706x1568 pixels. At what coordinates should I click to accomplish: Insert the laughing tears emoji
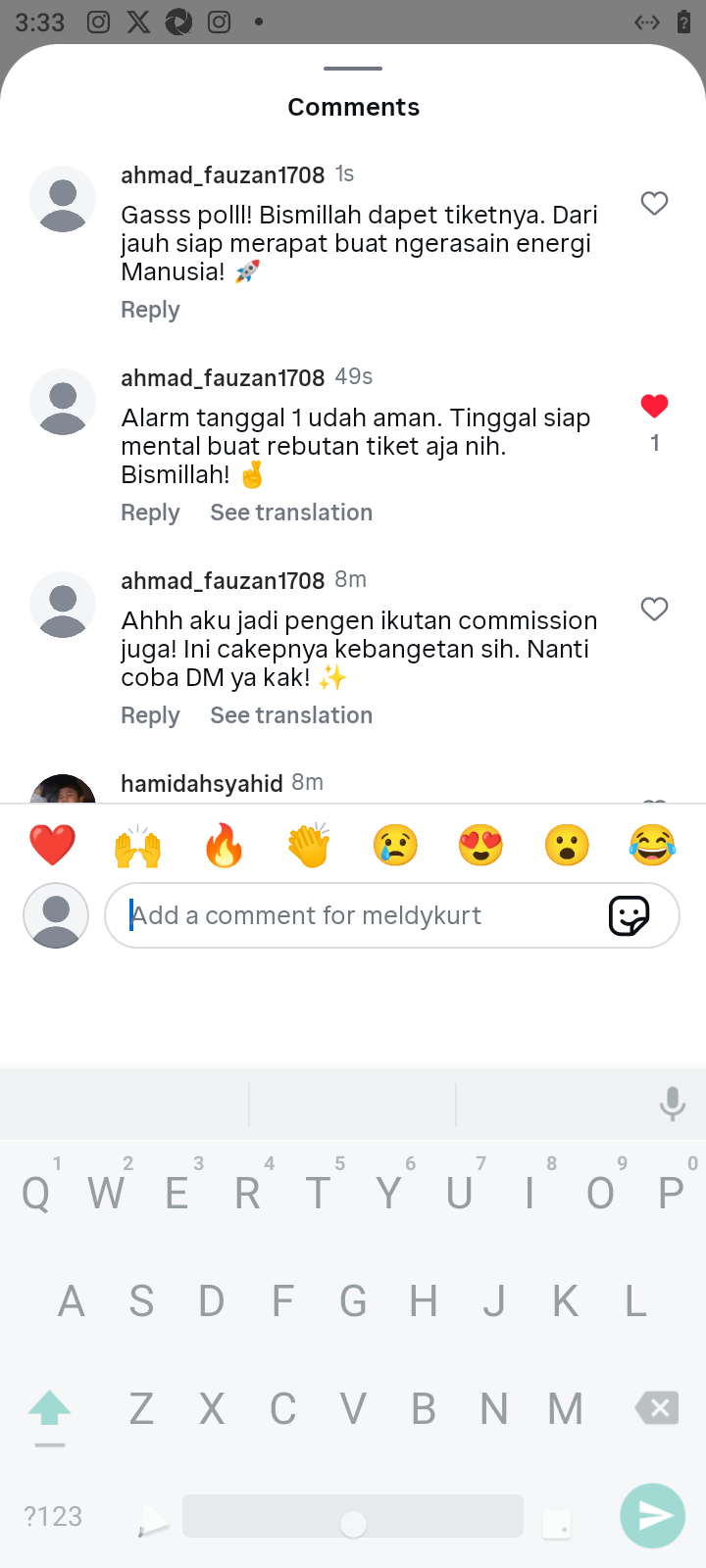pos(652,845)
